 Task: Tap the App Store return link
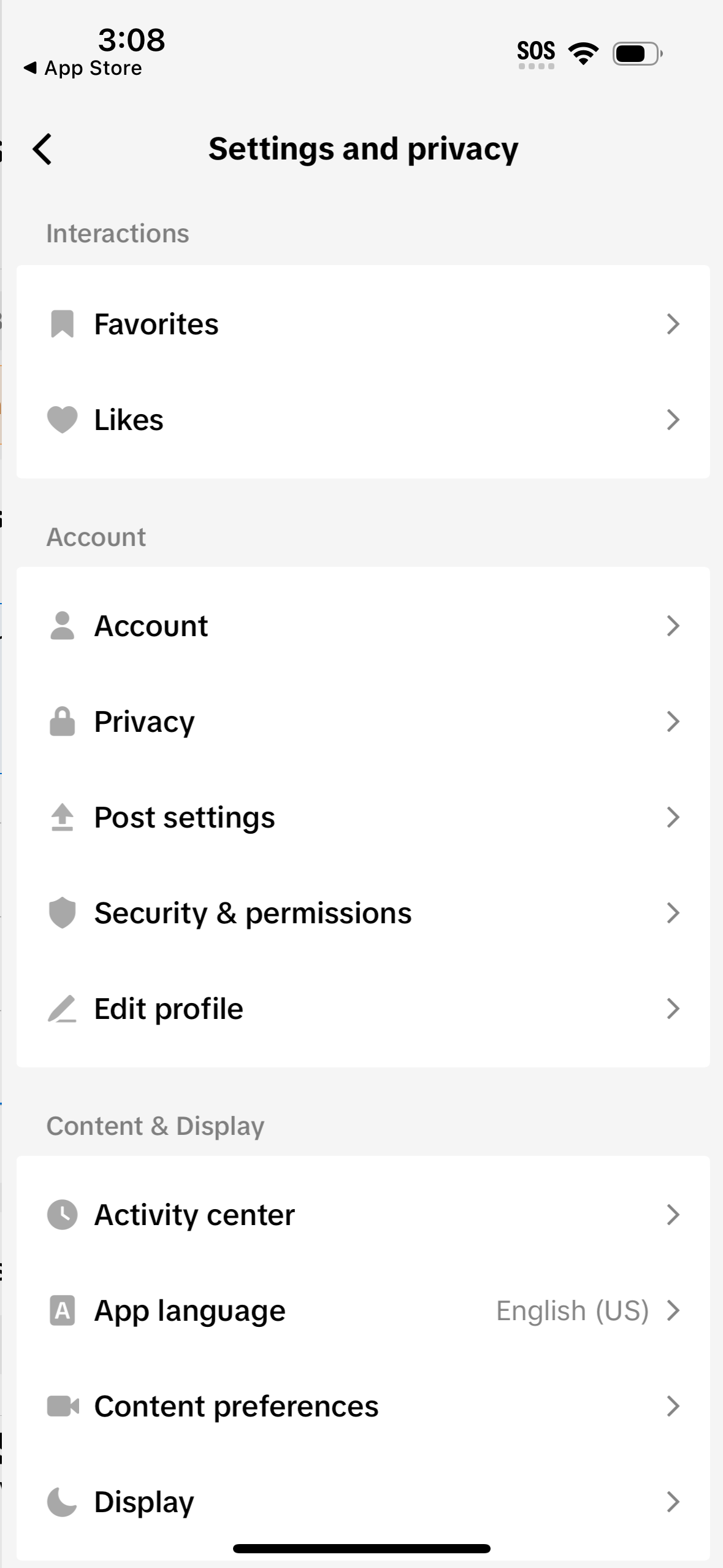pos(83,67)
